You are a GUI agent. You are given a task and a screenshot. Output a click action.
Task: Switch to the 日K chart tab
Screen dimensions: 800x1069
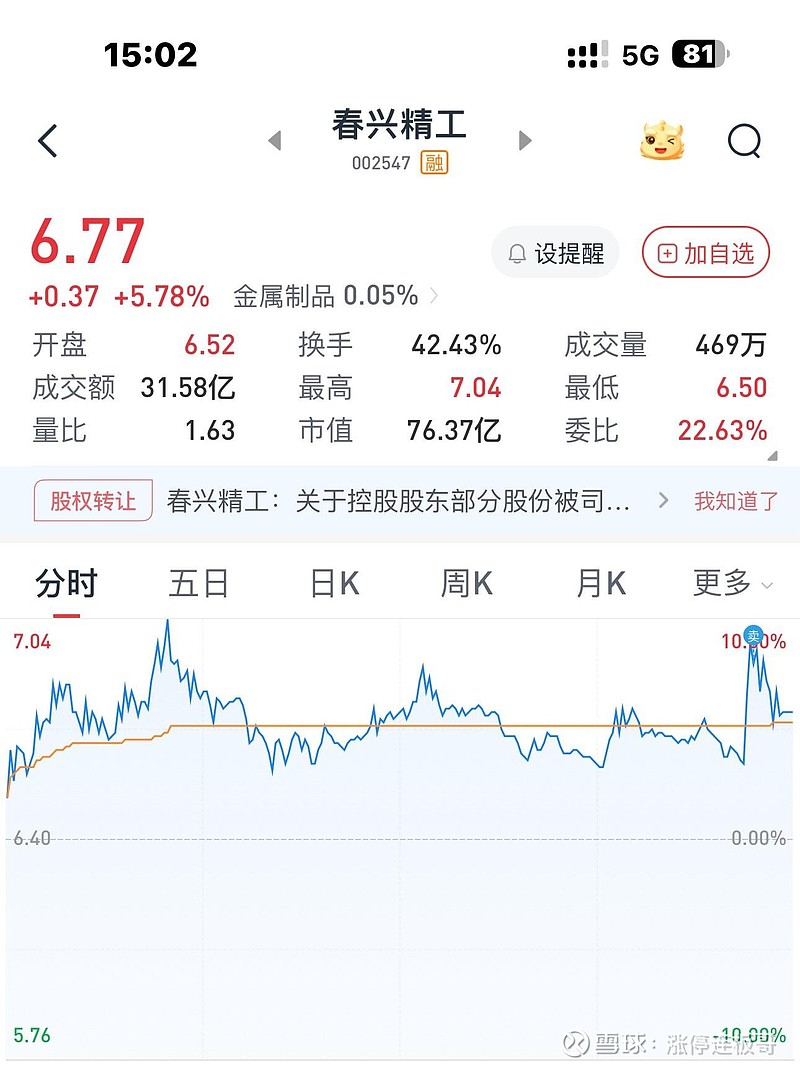(x=334, y=582)
